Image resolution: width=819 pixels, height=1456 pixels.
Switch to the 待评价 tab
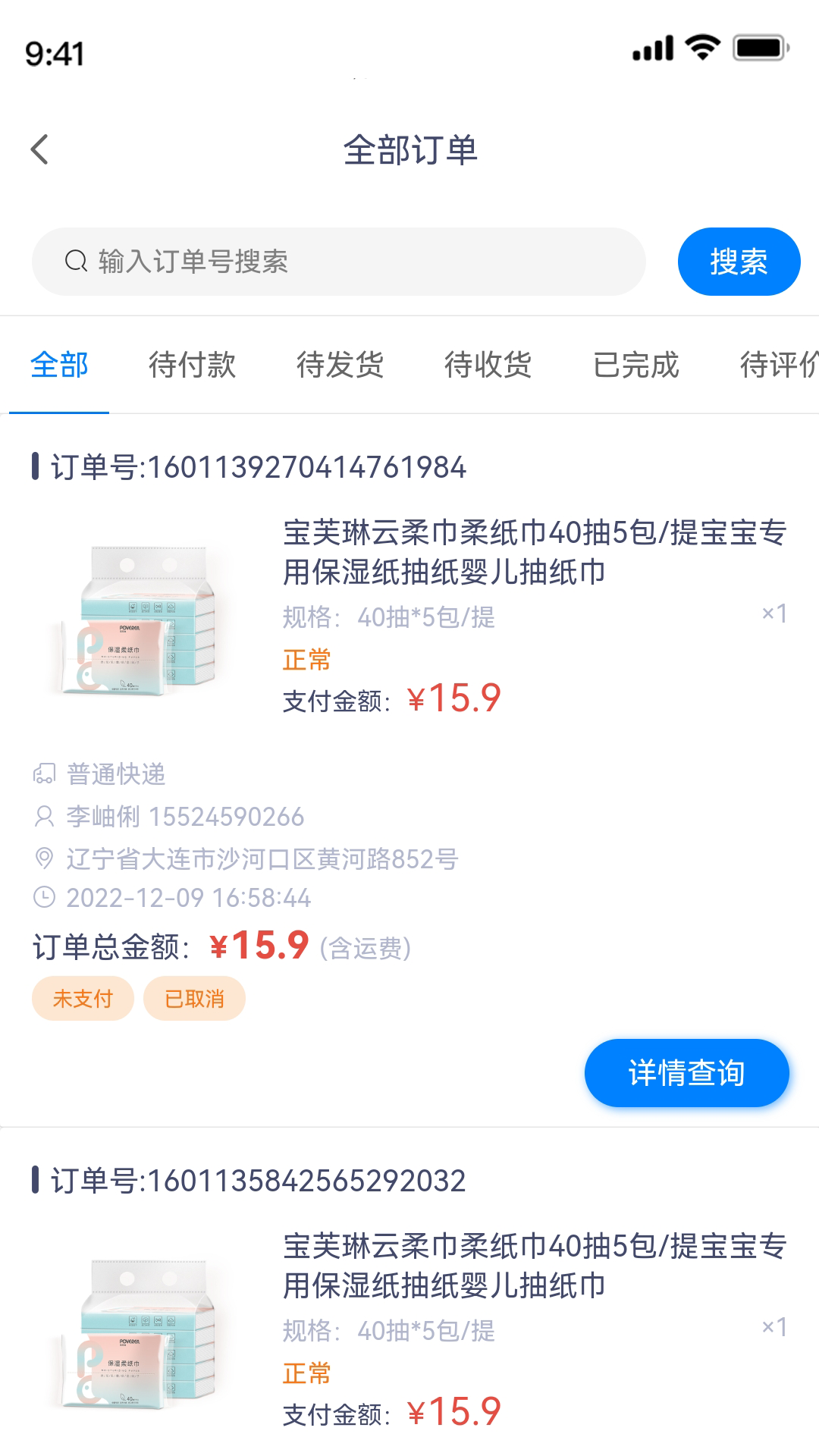coord(777,365)
